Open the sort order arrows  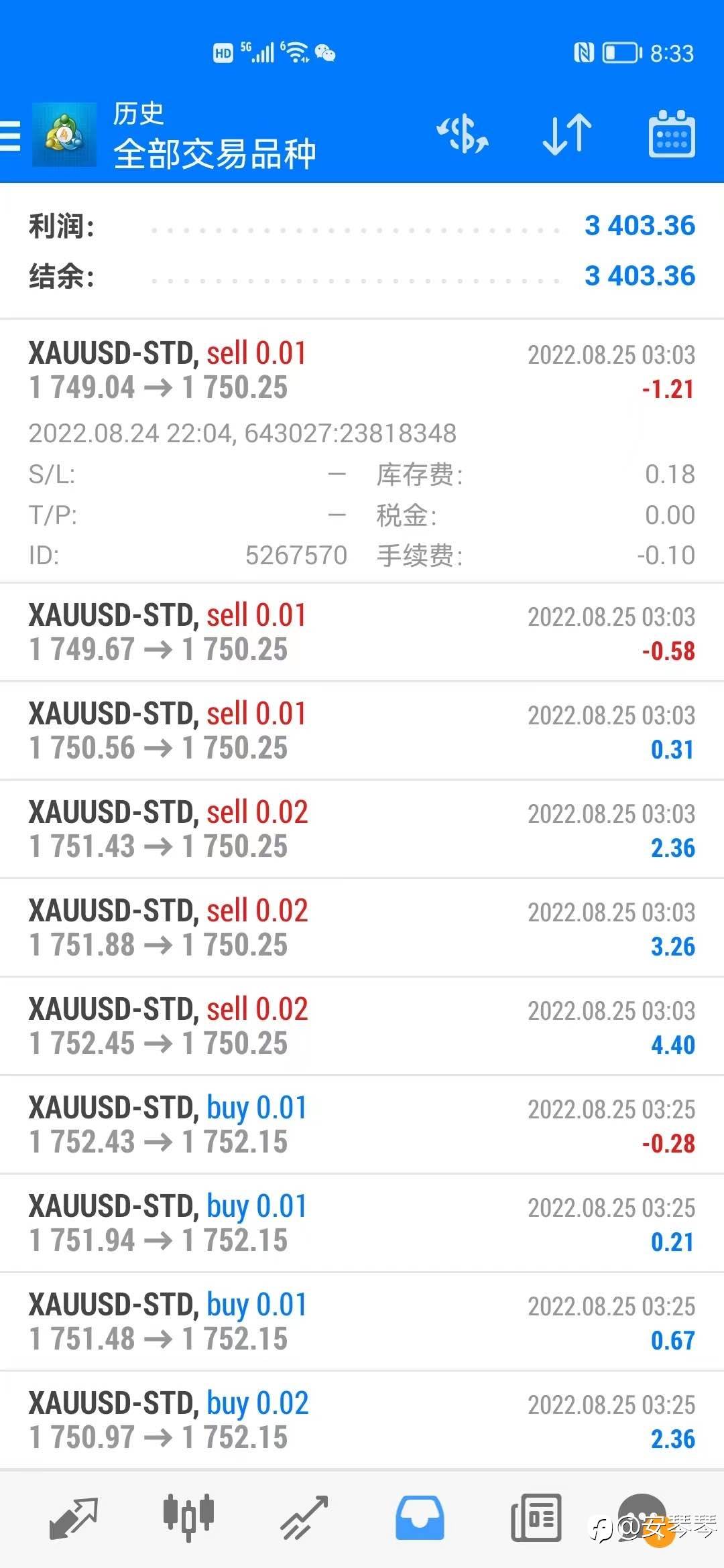(x=566, y=134)
